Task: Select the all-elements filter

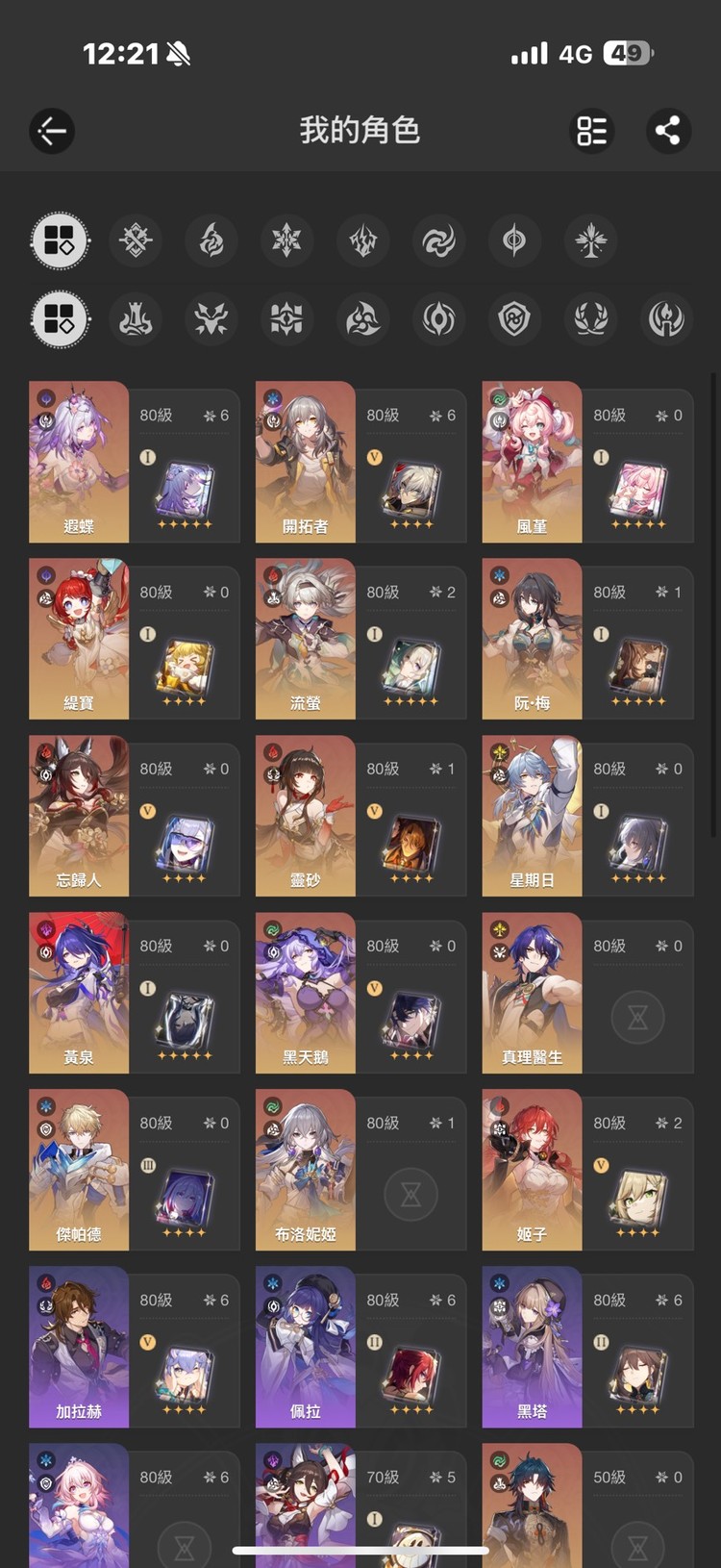Action: (x=60, y=240)
